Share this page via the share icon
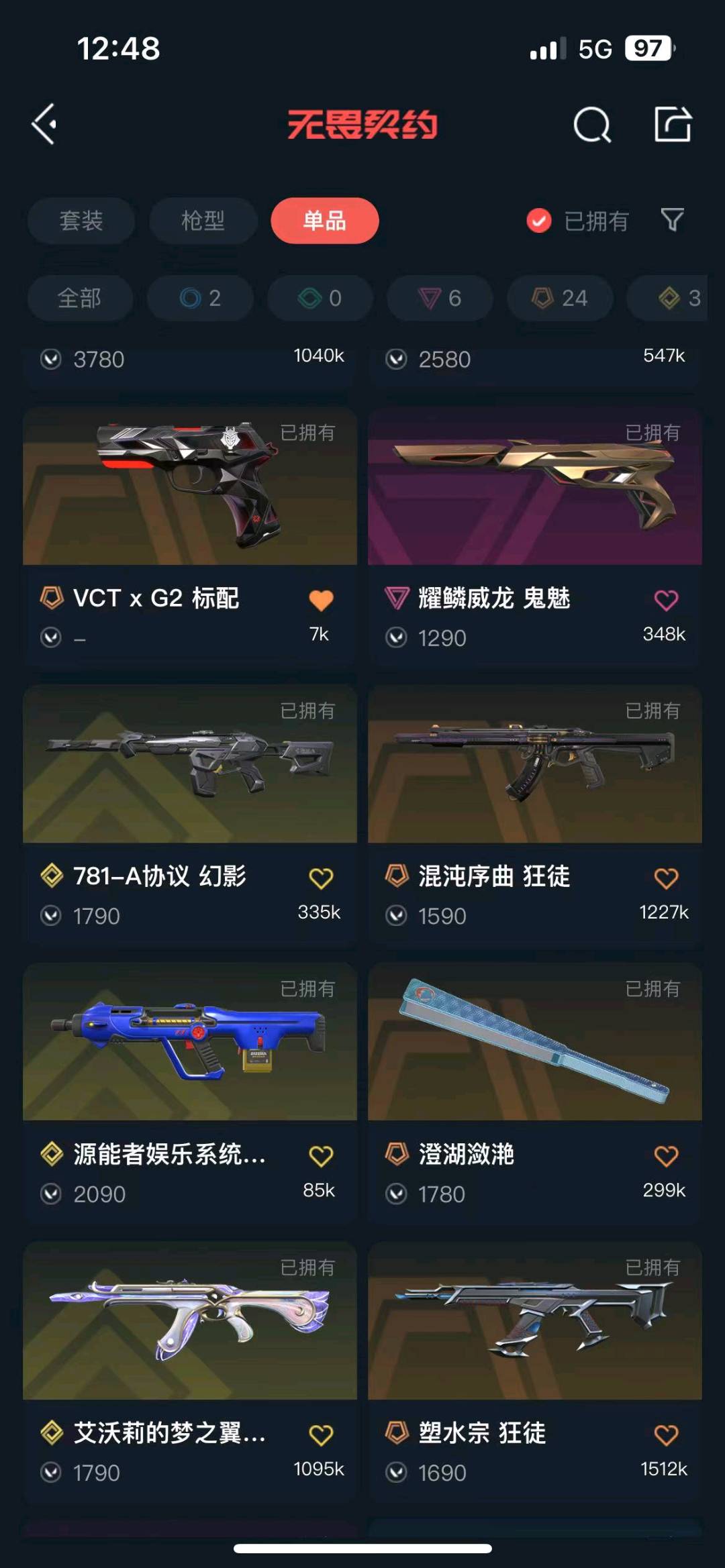Viewport: 725px width, 1568px height. (x=673, y=124)
